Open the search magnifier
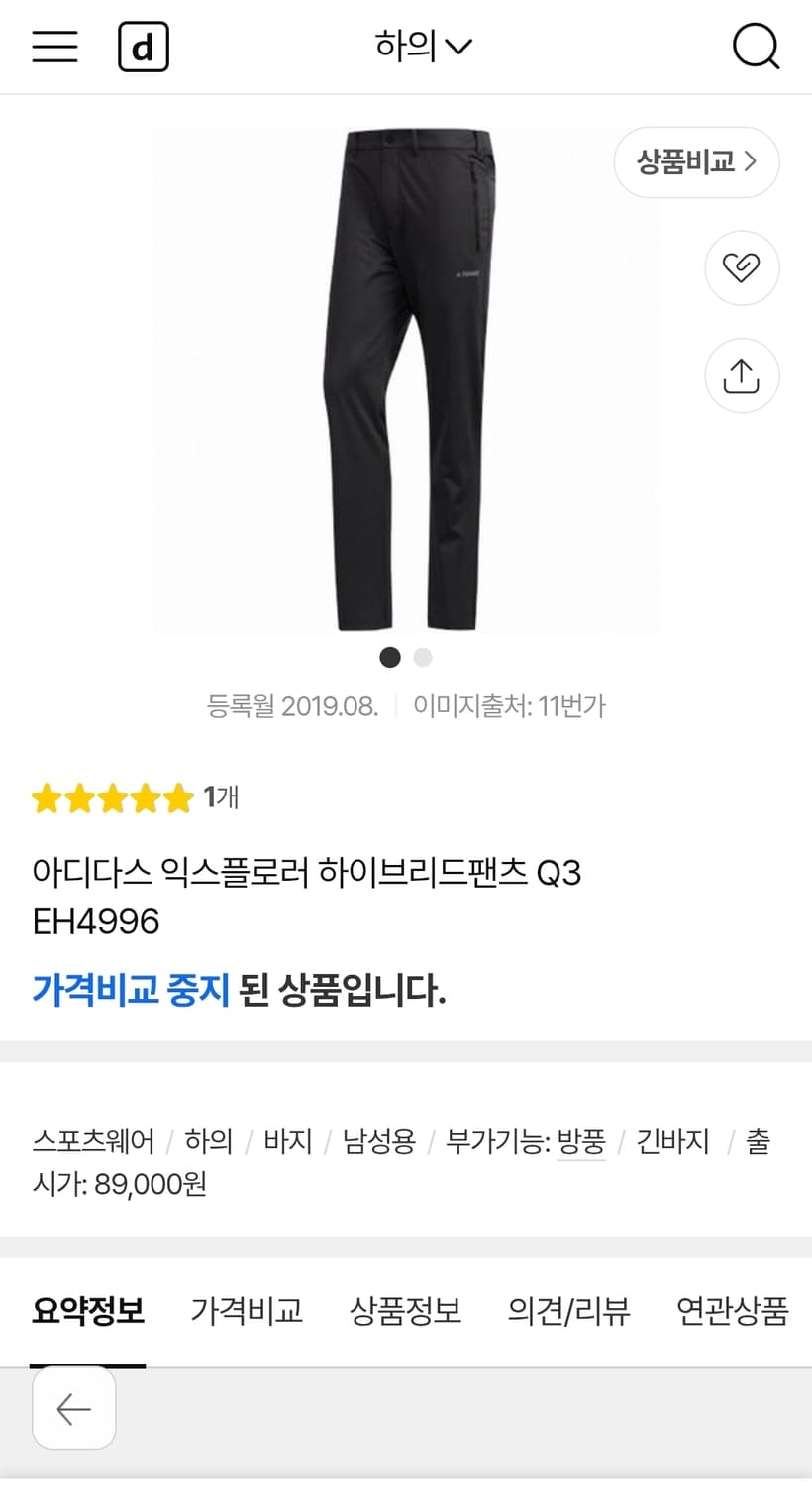This screenshot has width=812, height=1486. tap(756, 47)
